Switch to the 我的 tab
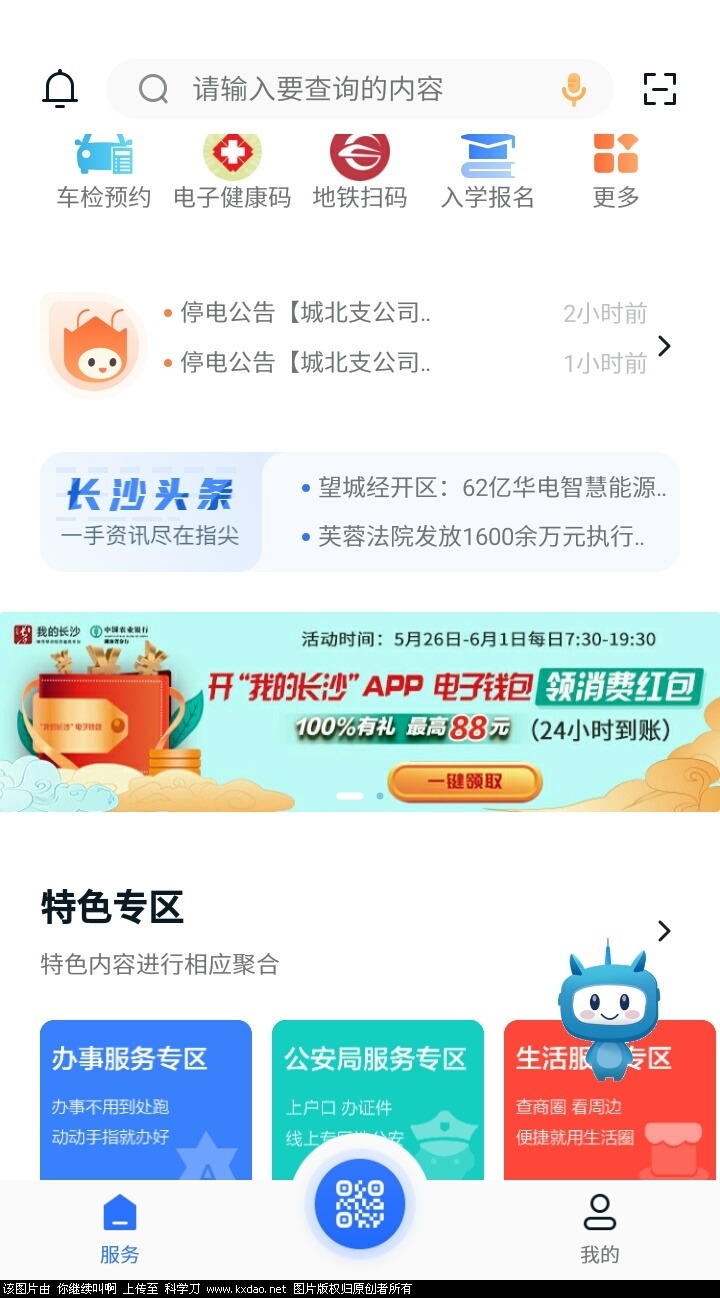The height and width of the screenshot is (1298, 720). coord(600,1228)
